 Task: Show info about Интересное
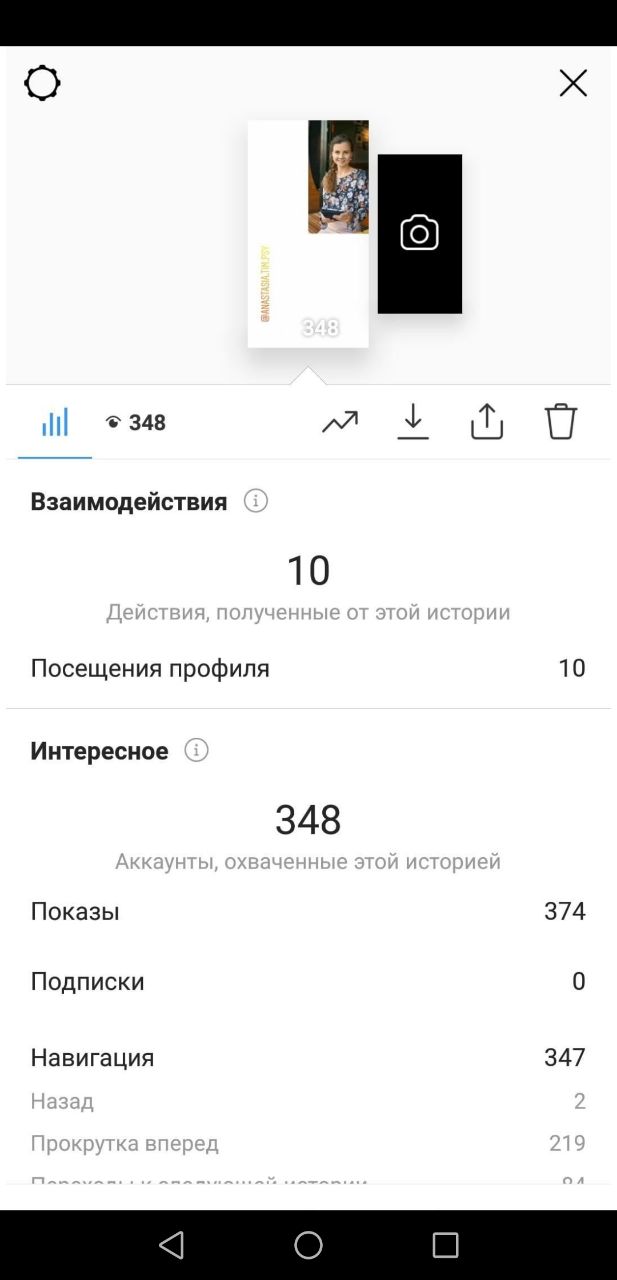click(x=197, y=750)
